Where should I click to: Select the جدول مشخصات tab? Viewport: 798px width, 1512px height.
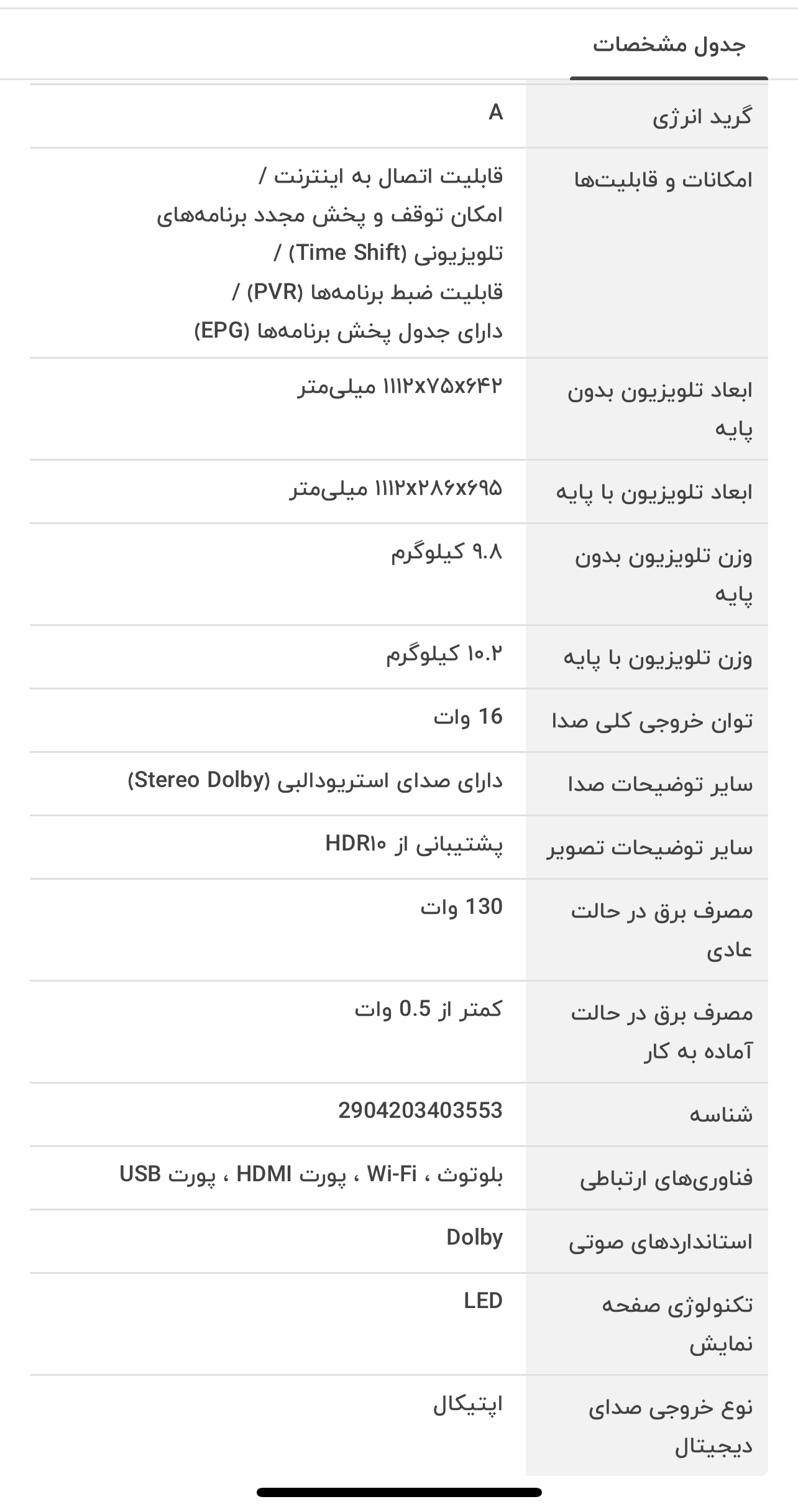click(x=669, y=45)
